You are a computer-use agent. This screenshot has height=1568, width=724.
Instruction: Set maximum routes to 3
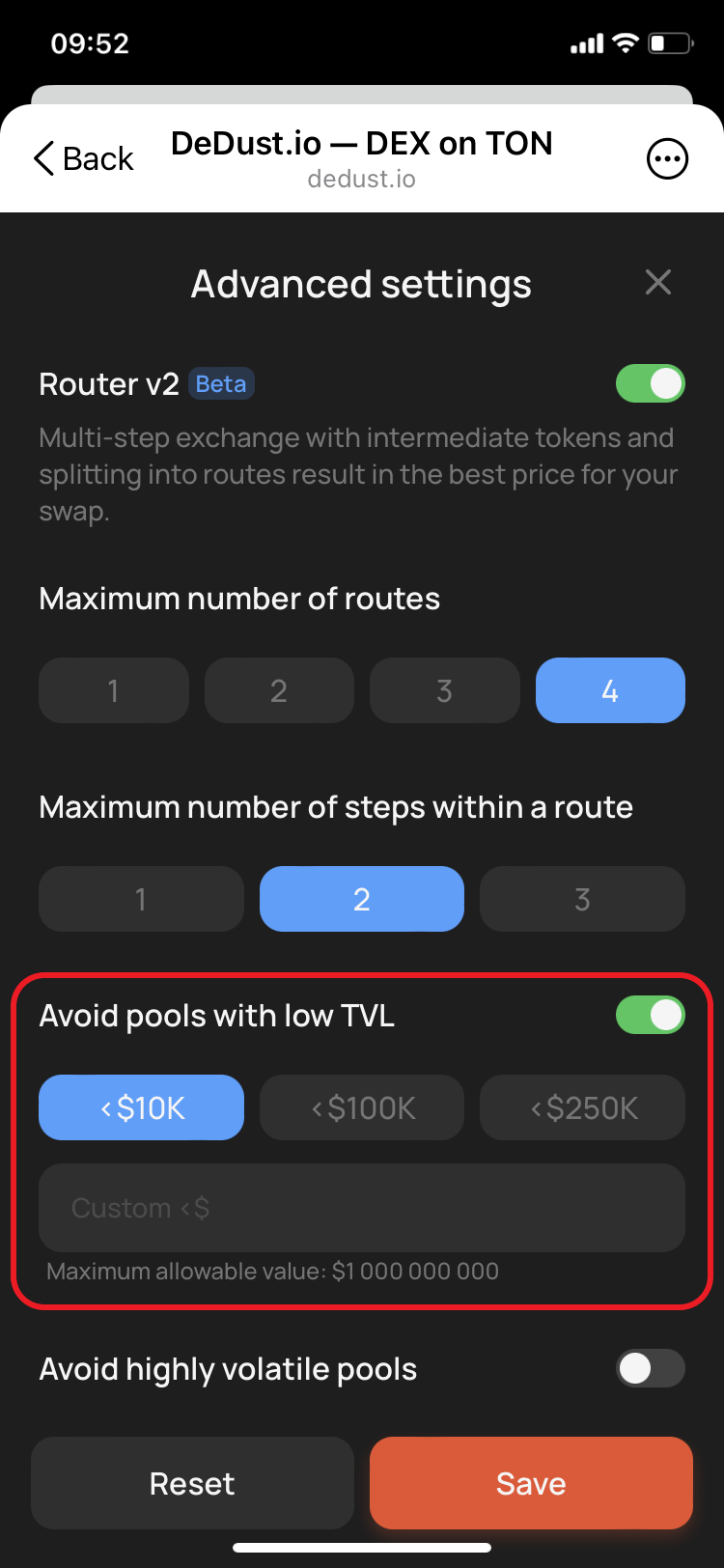[x=444, y=690]
